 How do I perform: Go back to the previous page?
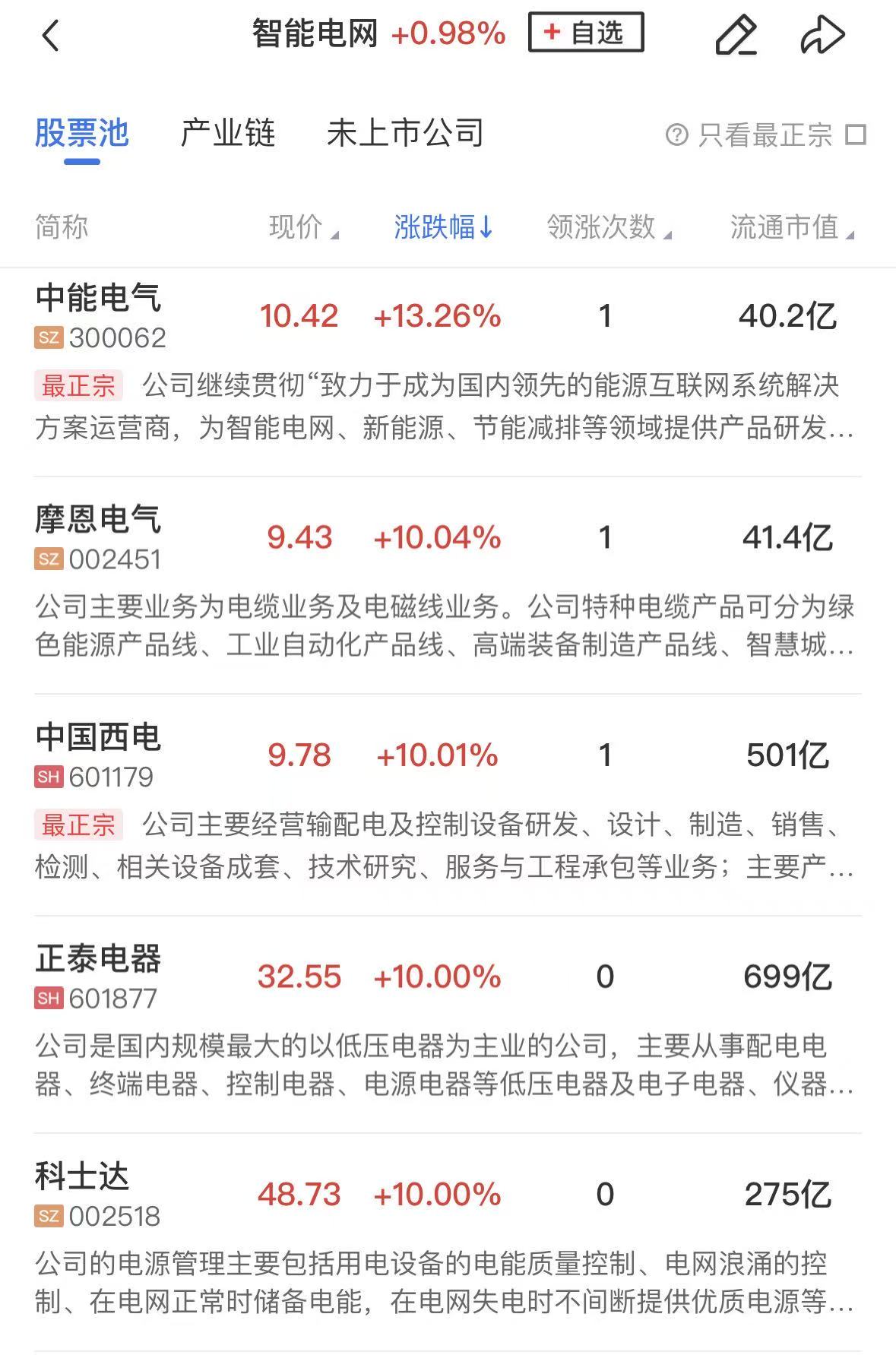[x=50, y=35]
